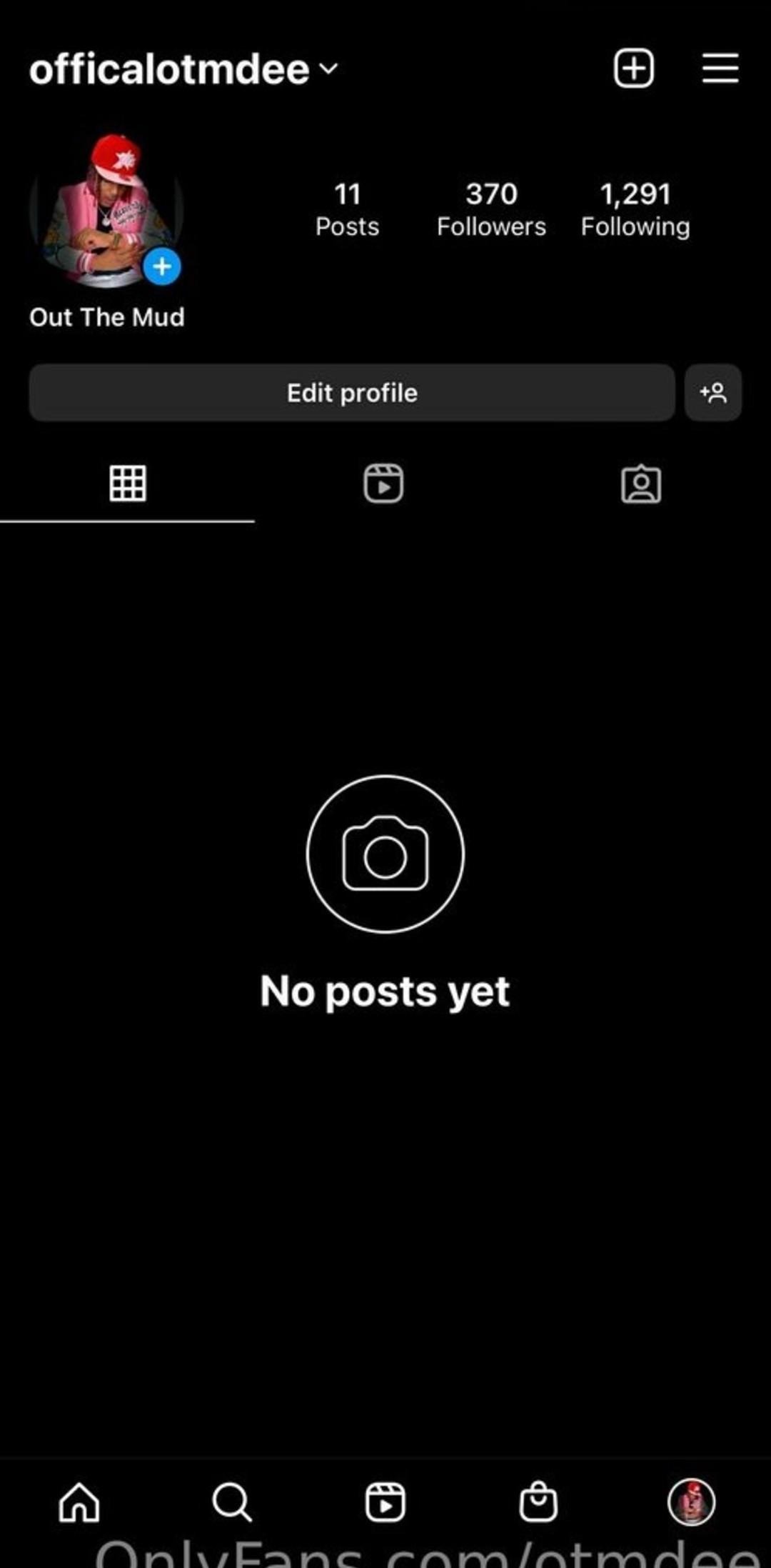Viewport: 771px width, 1568px height.
Task: Open the Shop tab
Action: 538,1502
